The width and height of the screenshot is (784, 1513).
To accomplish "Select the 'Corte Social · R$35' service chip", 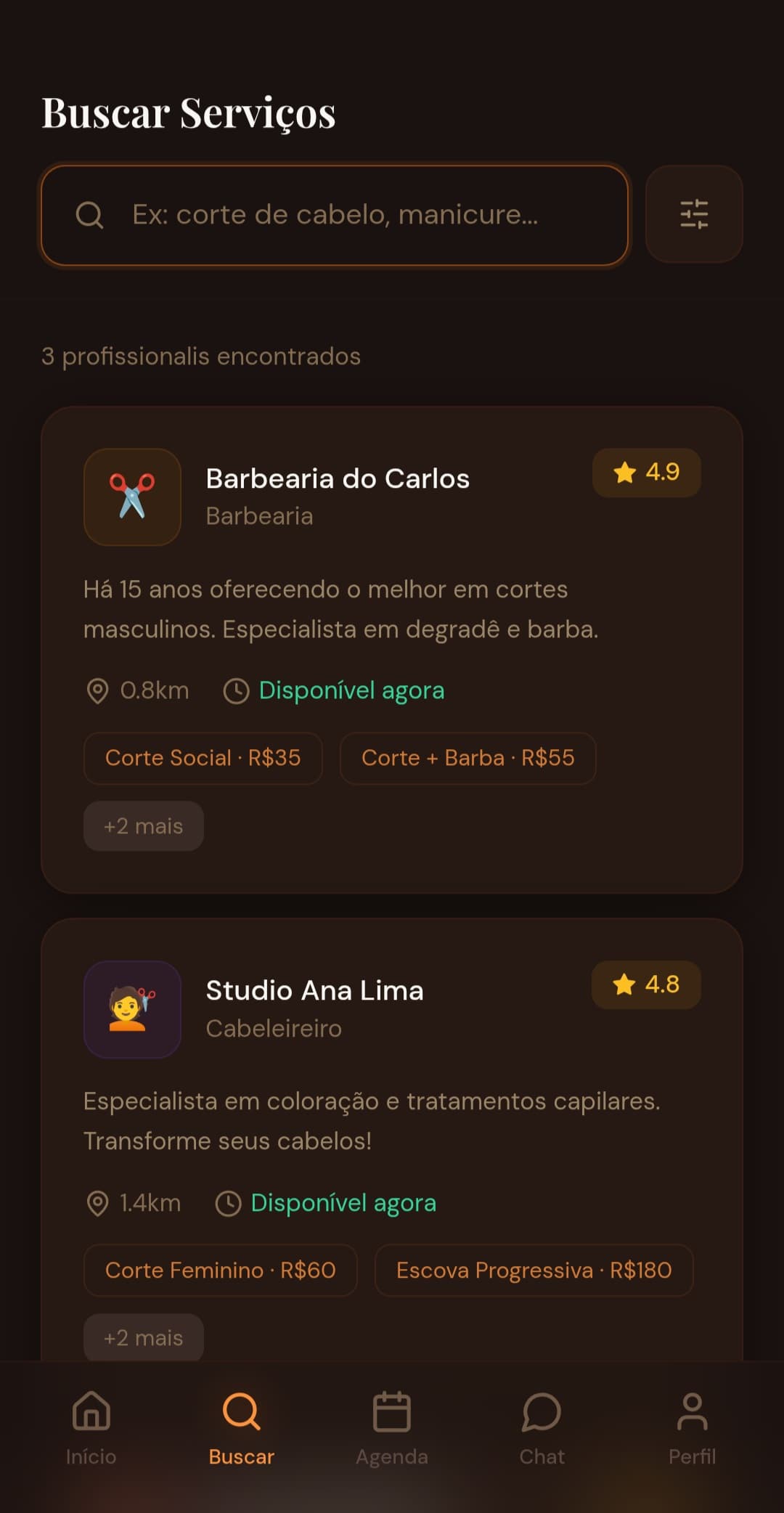I will tap(203, 758).
